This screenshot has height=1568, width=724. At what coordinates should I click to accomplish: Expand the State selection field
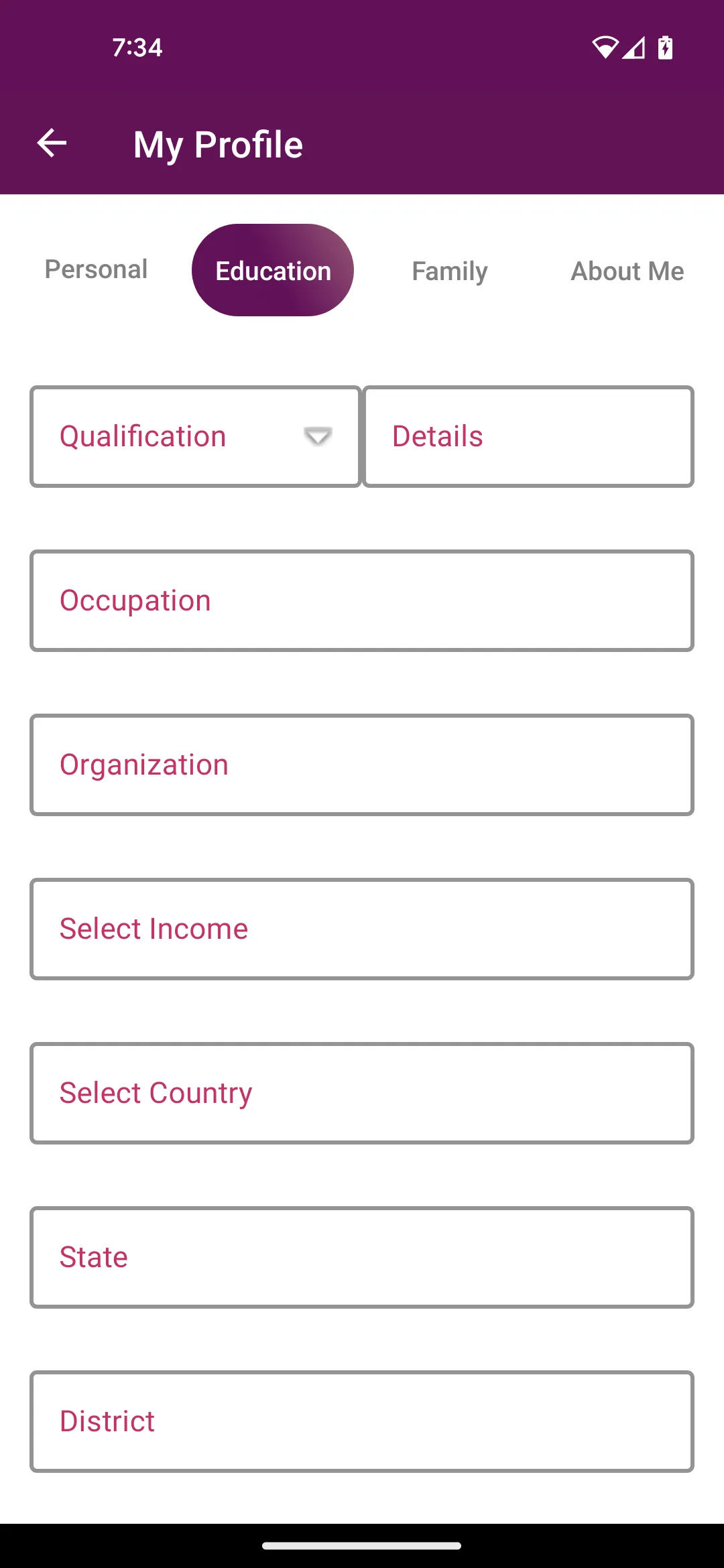coord(361,1257)
